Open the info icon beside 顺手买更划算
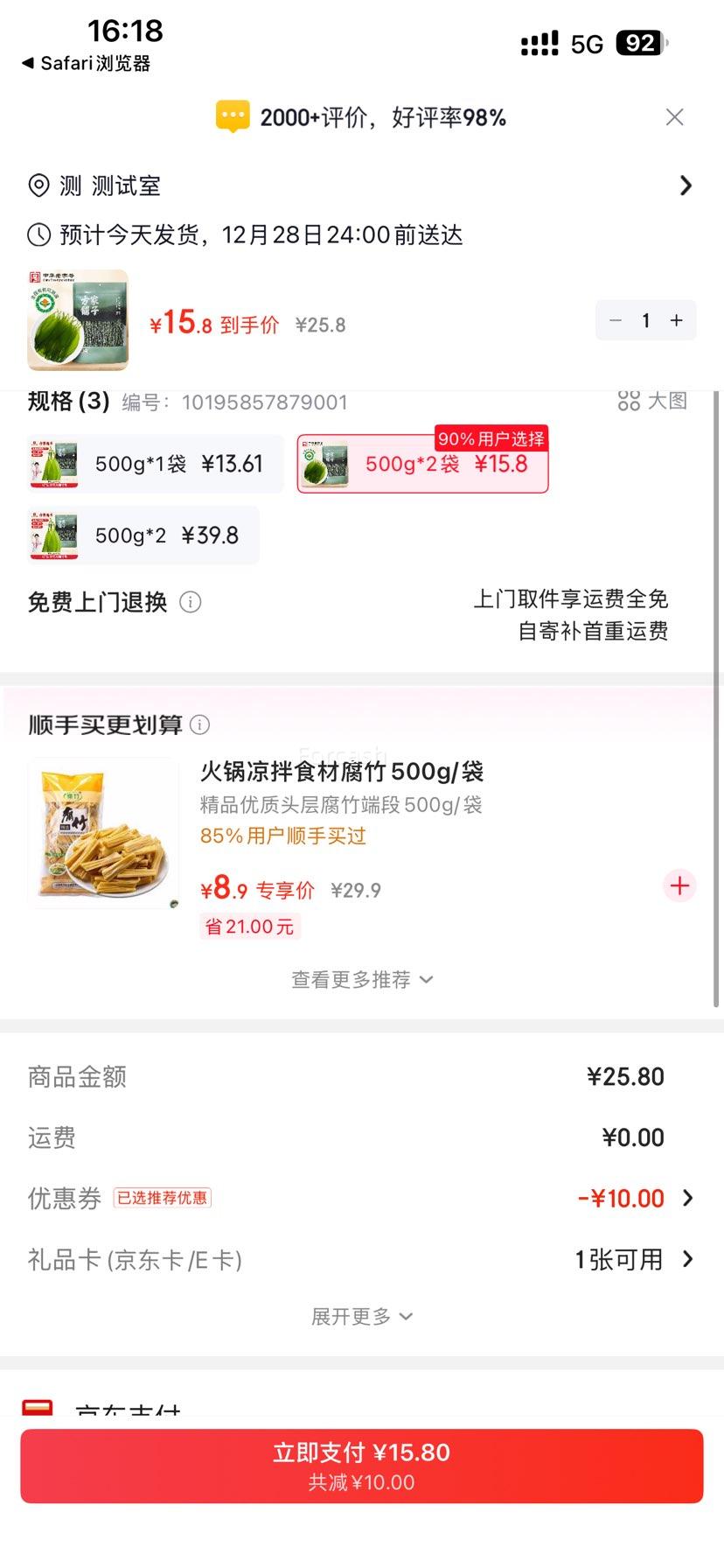 200,724
